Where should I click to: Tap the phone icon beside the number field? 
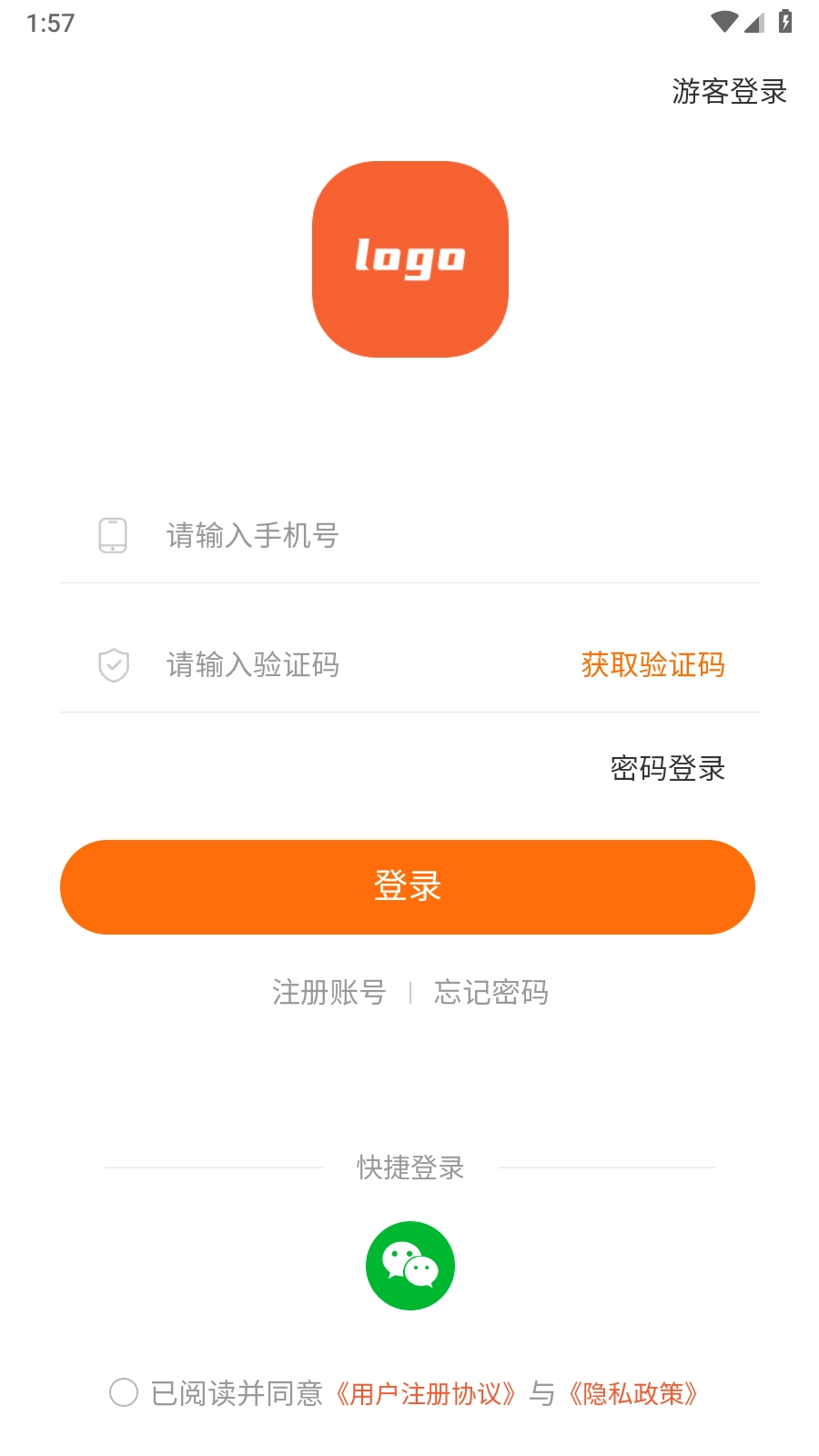click(x=111, y=536)
